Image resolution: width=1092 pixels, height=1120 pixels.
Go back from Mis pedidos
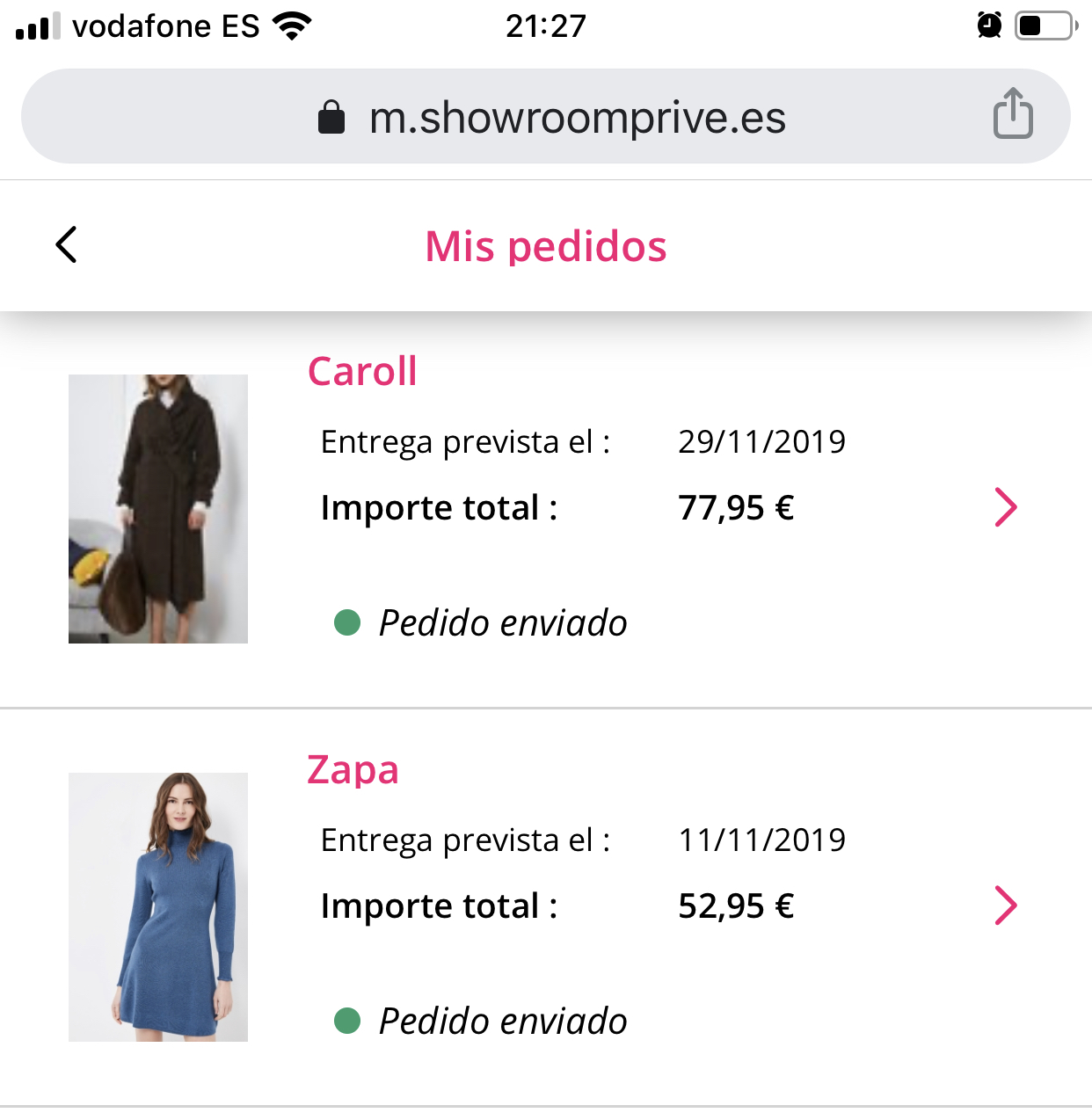click(x=67, y=245)
